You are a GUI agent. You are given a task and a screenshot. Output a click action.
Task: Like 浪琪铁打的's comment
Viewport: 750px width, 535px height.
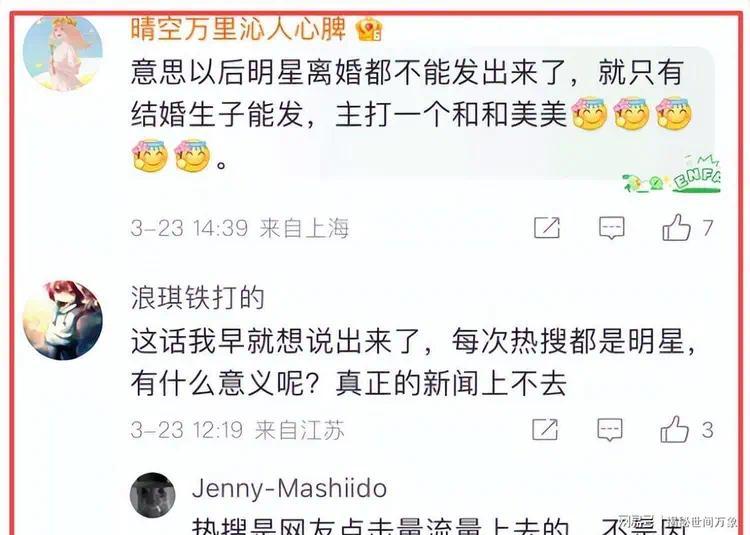(x=674, y=429)
